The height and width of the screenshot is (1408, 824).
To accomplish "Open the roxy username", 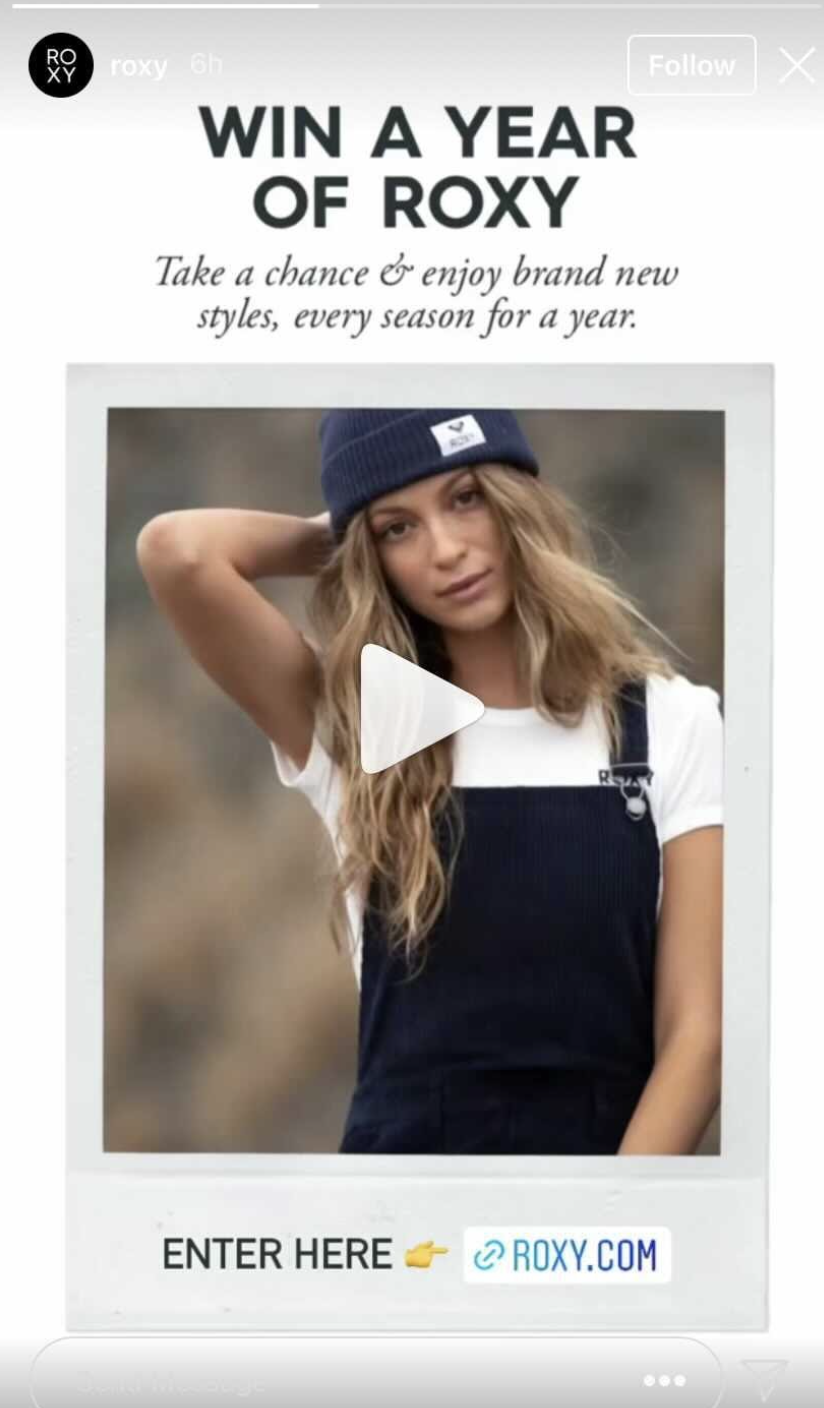I will (x=139, y=66).
